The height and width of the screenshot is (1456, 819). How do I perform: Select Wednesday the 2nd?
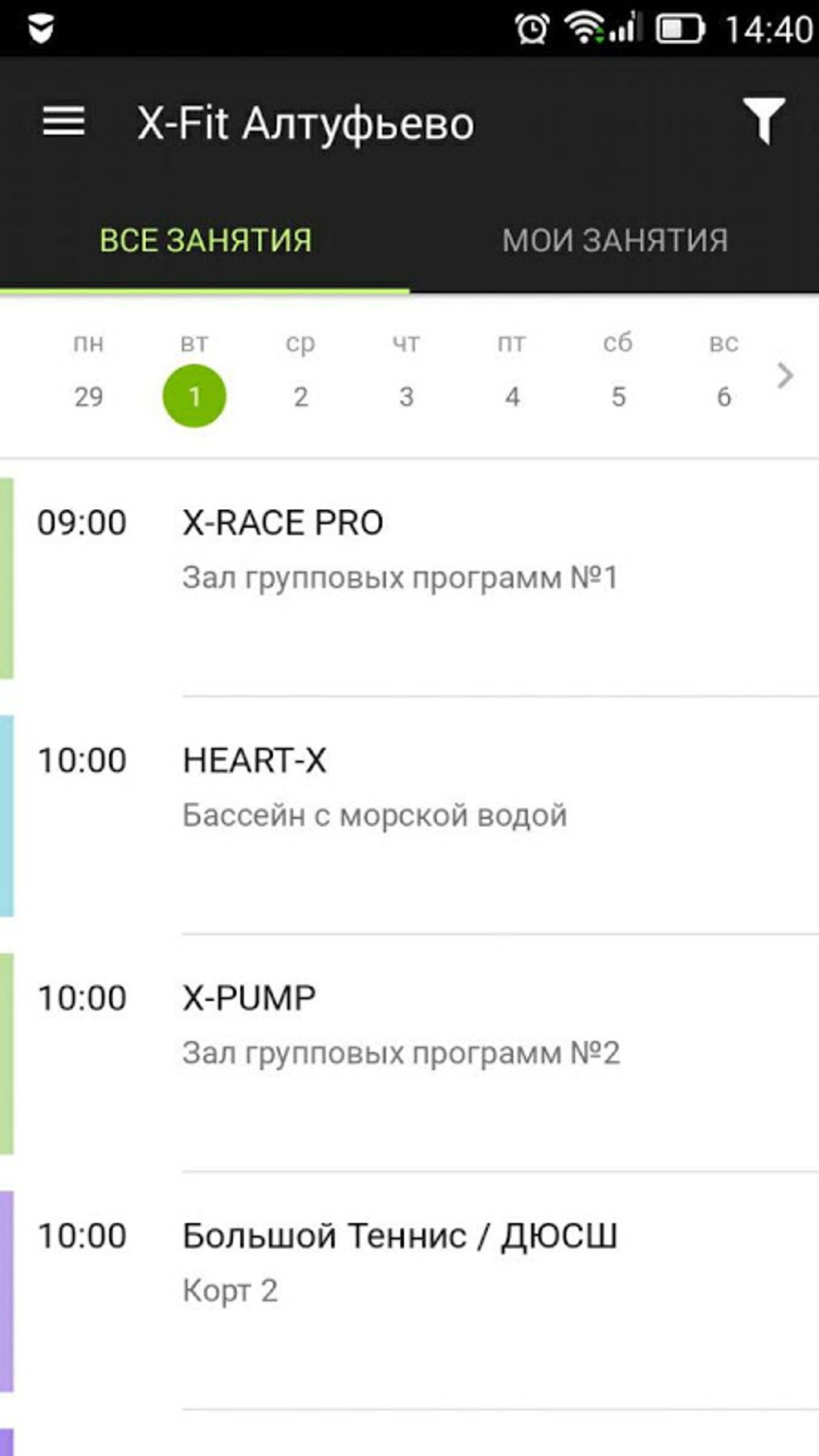(x=300, y=395)
